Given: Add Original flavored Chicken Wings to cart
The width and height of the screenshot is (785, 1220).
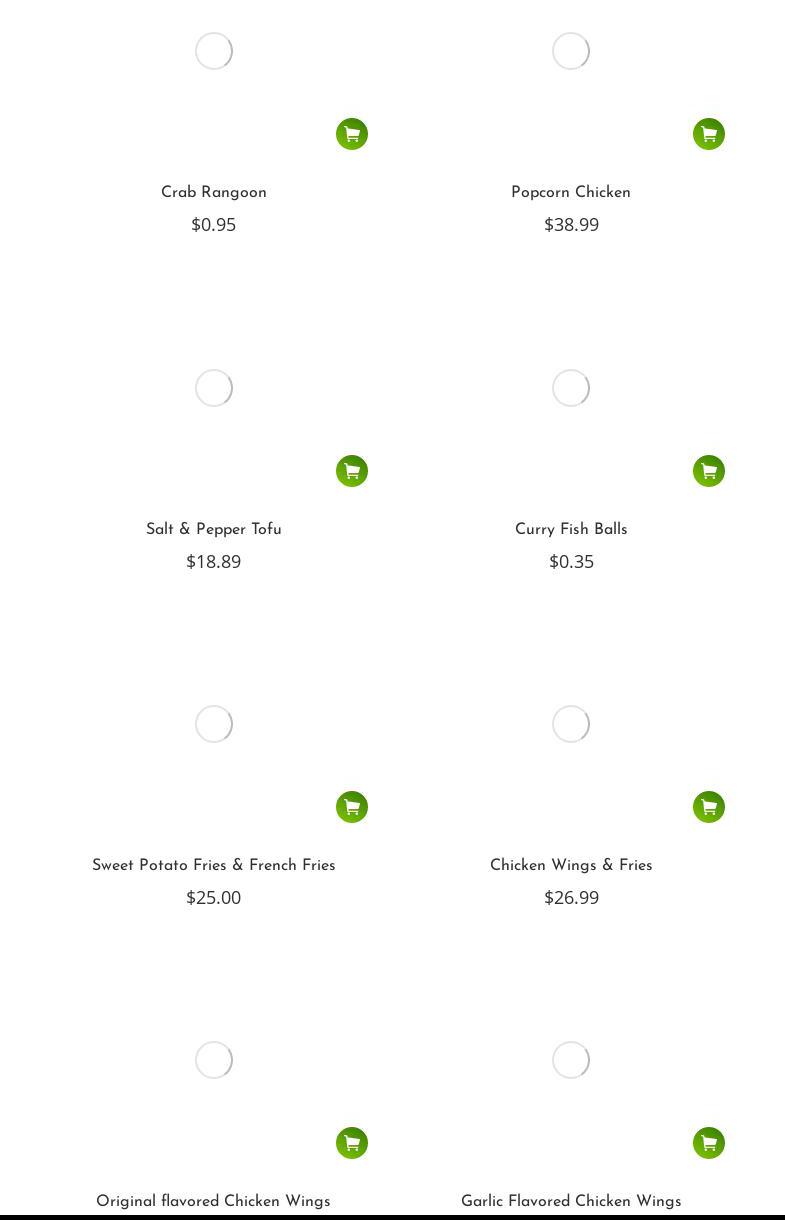Looking at the screenshot, I should coord(352,1143).
